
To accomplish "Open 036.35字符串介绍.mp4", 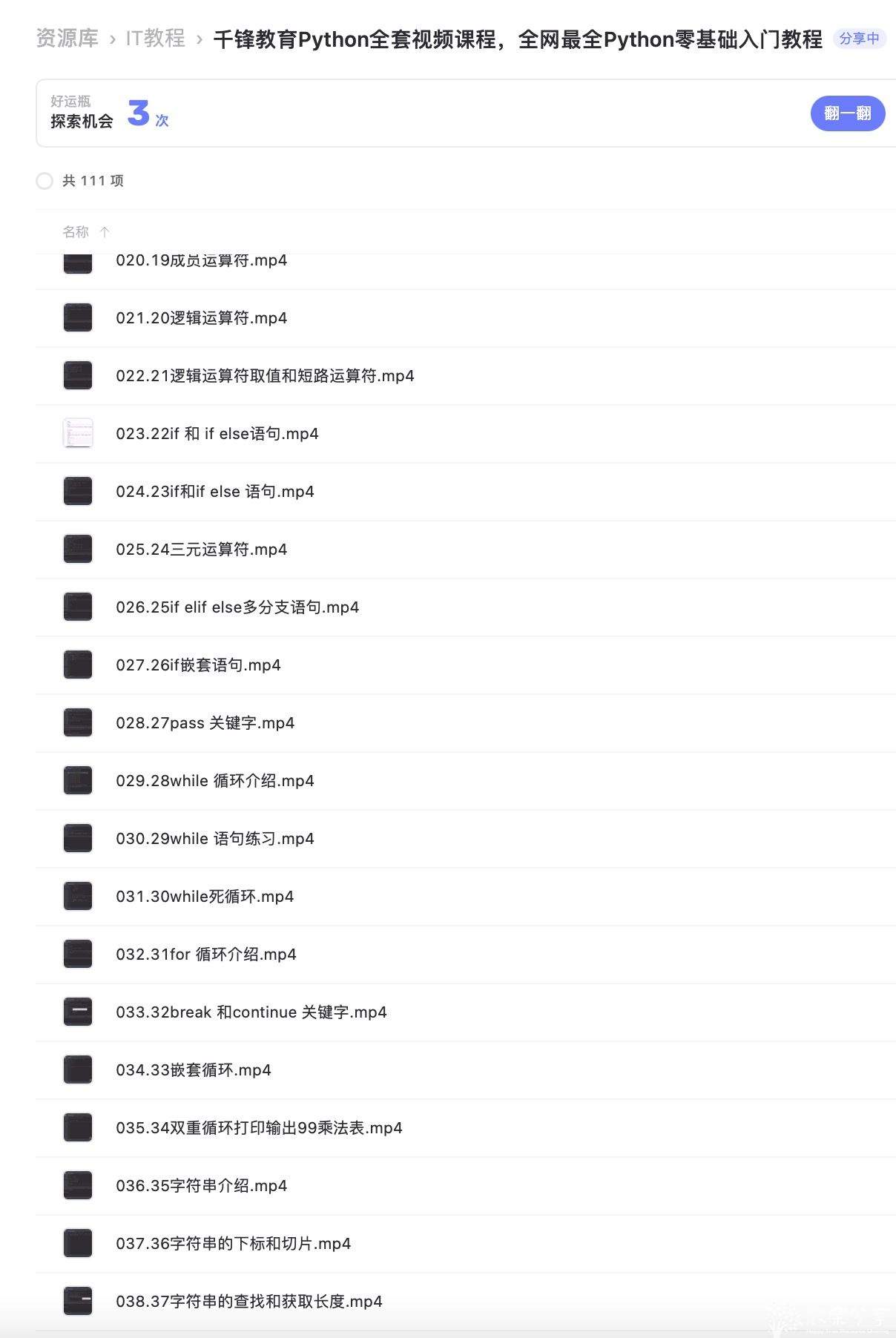I will (x=201, y=1186).
